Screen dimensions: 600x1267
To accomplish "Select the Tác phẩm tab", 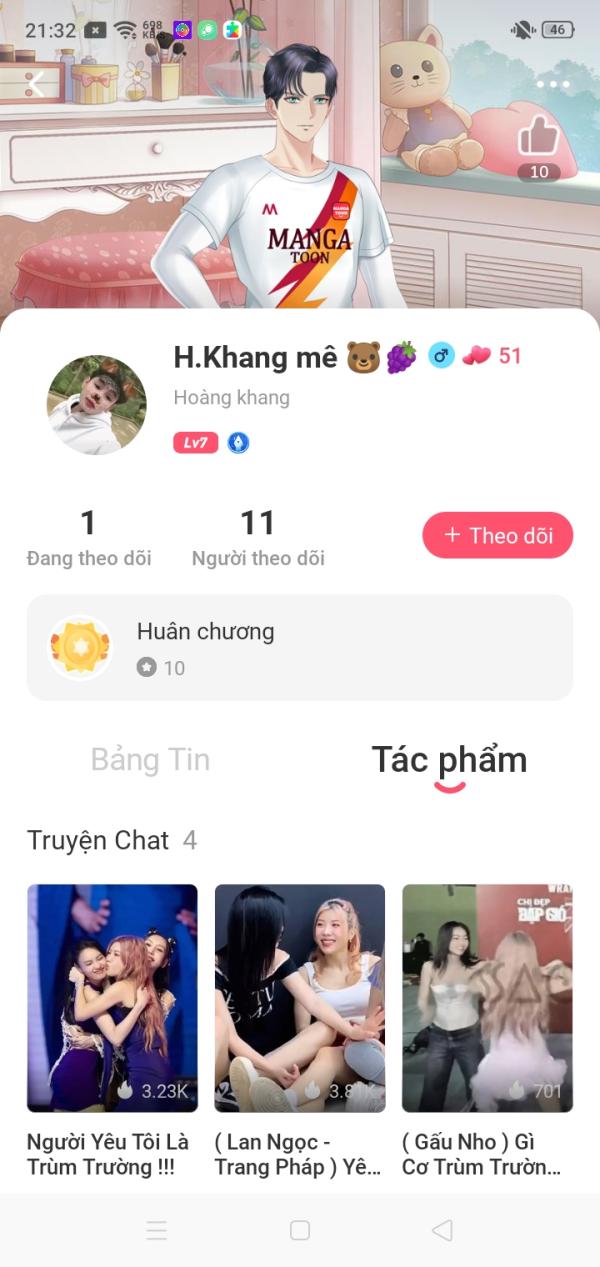I will [x=449, y=760].
